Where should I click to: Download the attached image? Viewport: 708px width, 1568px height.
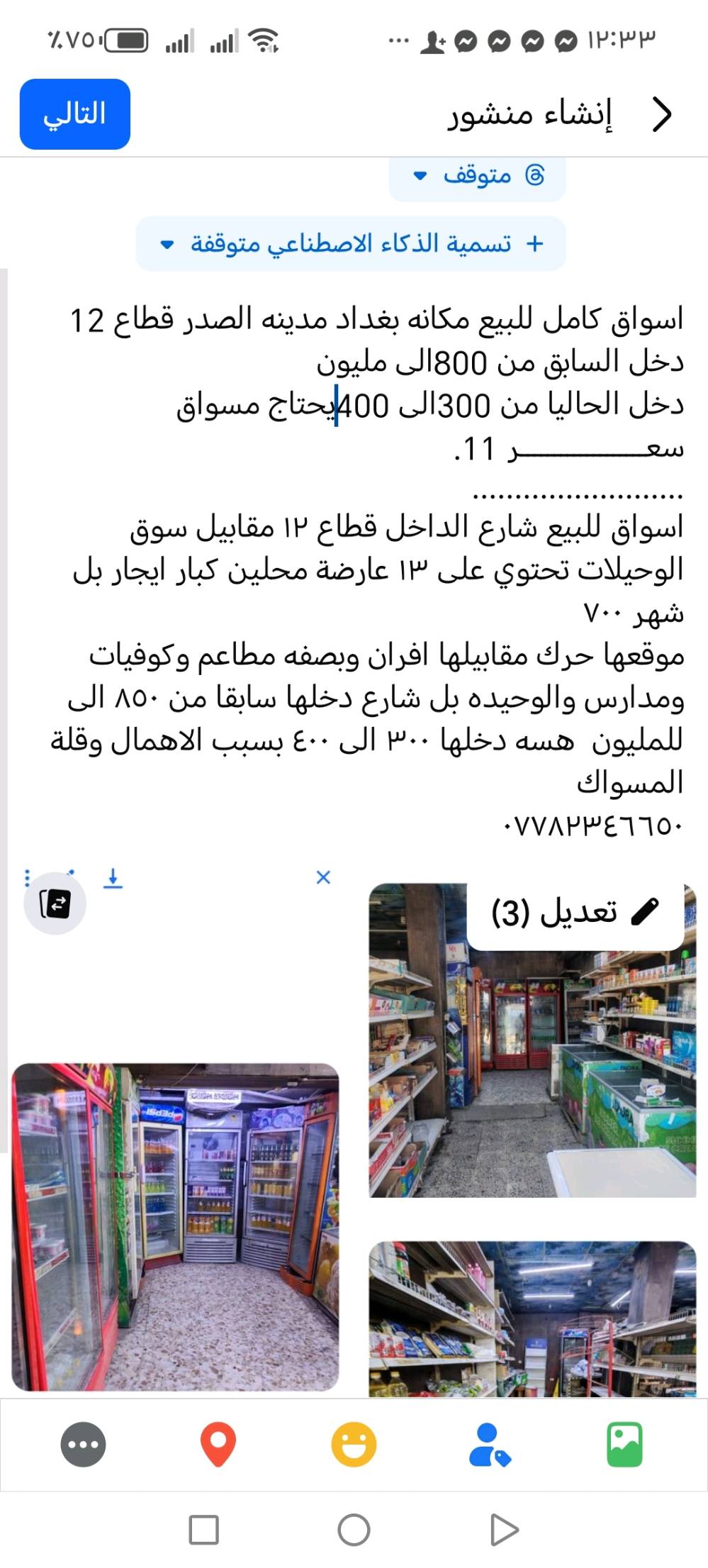point(113,877)
